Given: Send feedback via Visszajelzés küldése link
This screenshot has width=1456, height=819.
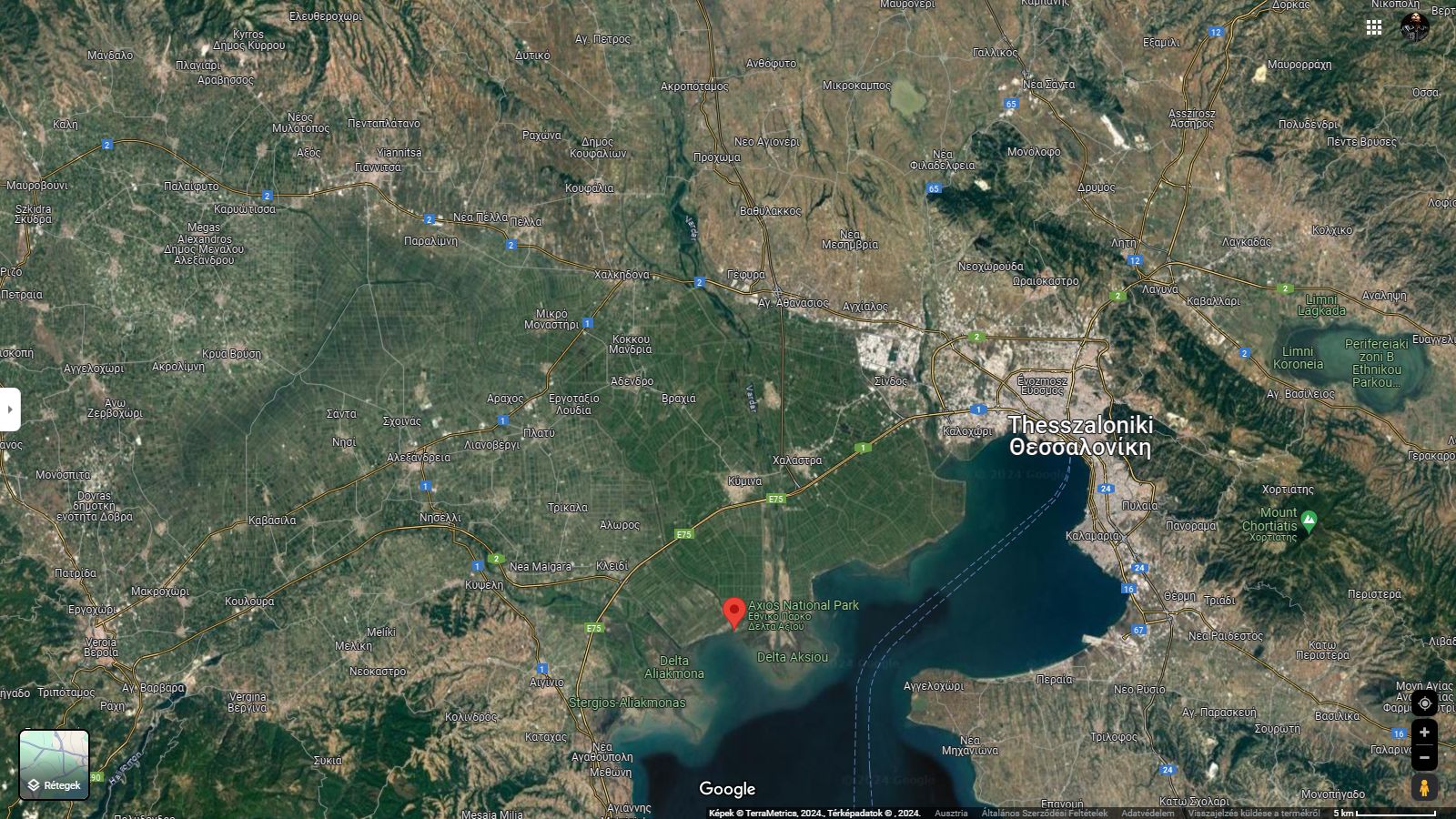Looking at the screenshot, I should point(1253,814).
